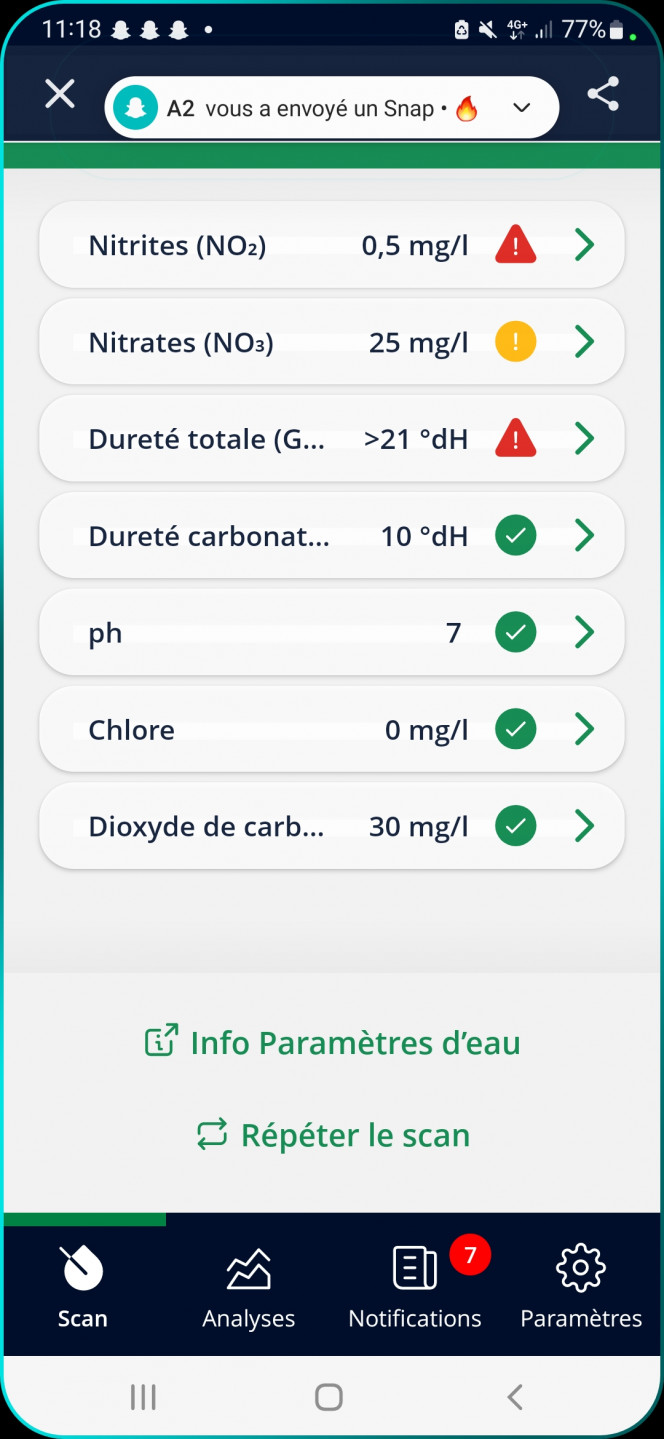
Task: Open Info Paramètres d'eau
Action: (x=332, y=1043)
